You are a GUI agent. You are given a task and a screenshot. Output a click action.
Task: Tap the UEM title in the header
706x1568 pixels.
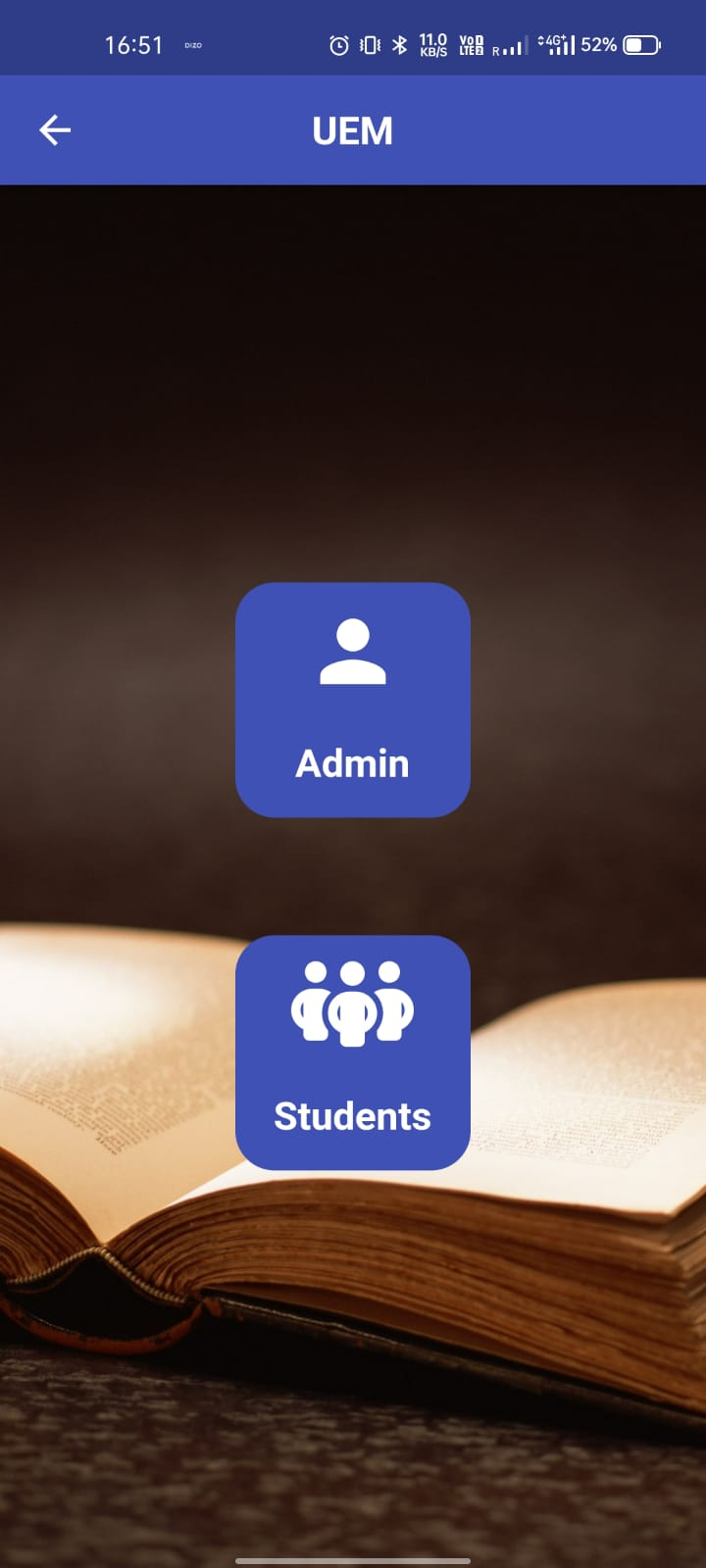click(x=352, y=128)
